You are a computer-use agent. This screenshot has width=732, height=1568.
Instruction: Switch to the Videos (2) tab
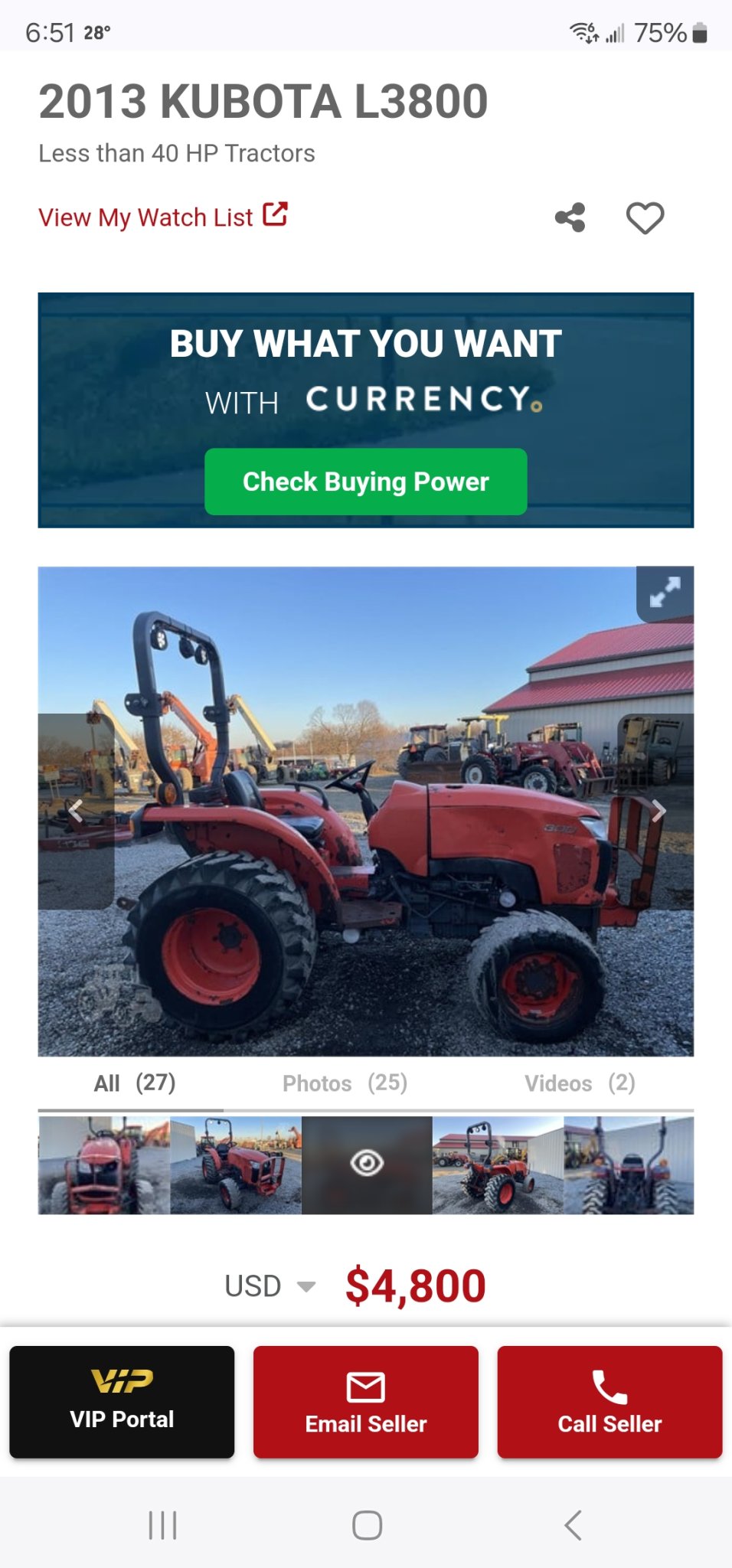coord(580,1083)
